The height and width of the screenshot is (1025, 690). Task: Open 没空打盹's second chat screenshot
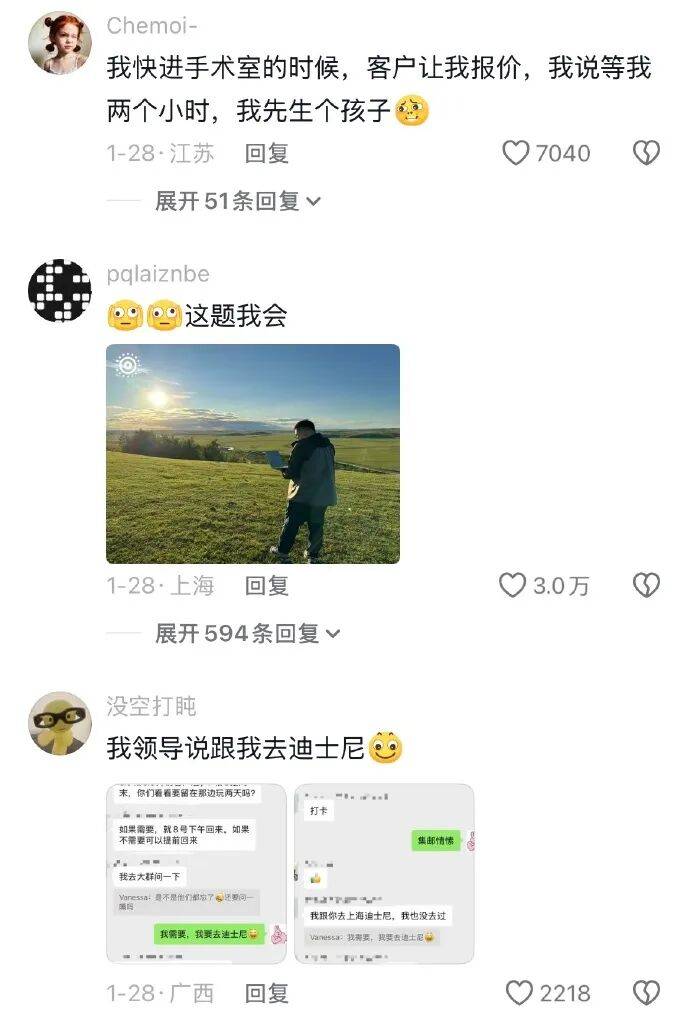point(384,873)
